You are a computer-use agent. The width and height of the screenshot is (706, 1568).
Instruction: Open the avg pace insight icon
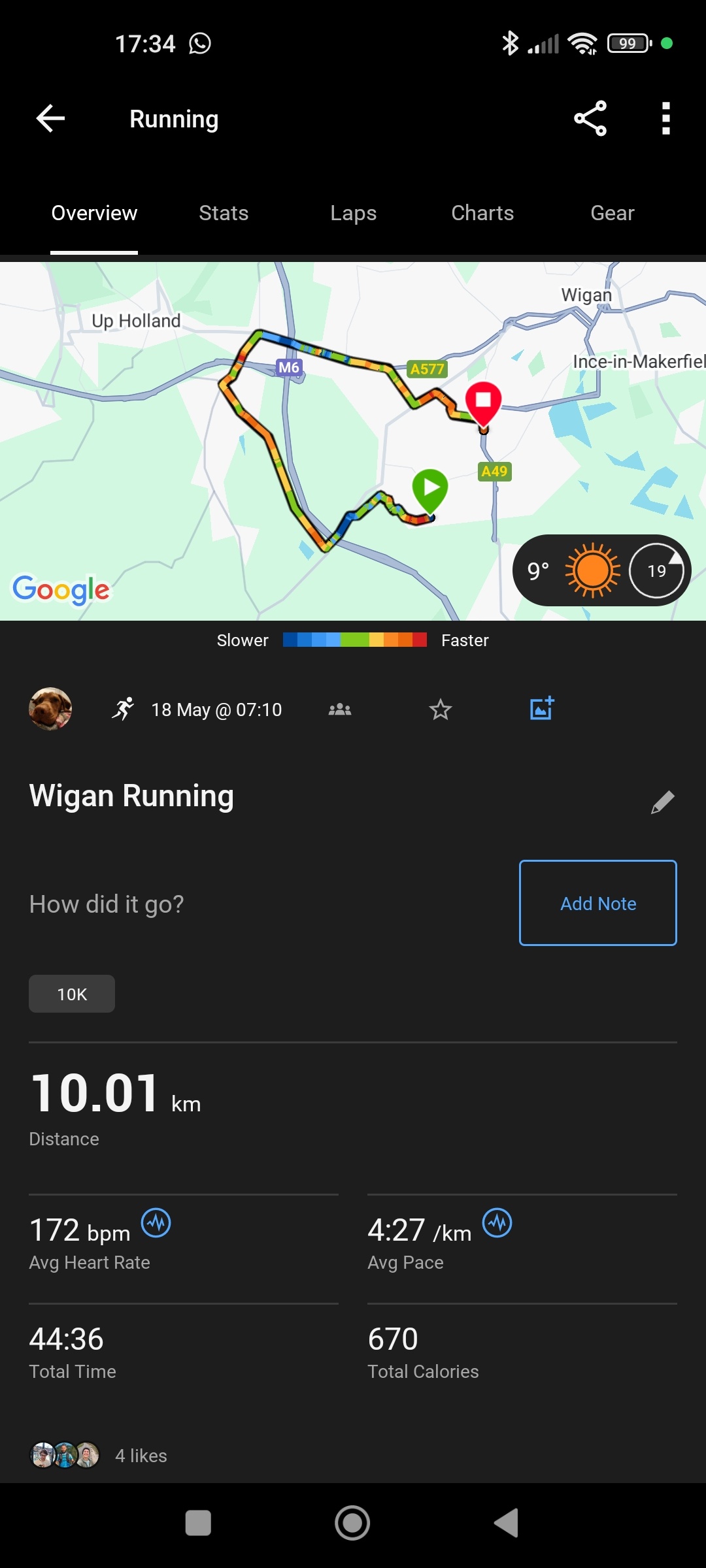click(x=497, y=1223)
